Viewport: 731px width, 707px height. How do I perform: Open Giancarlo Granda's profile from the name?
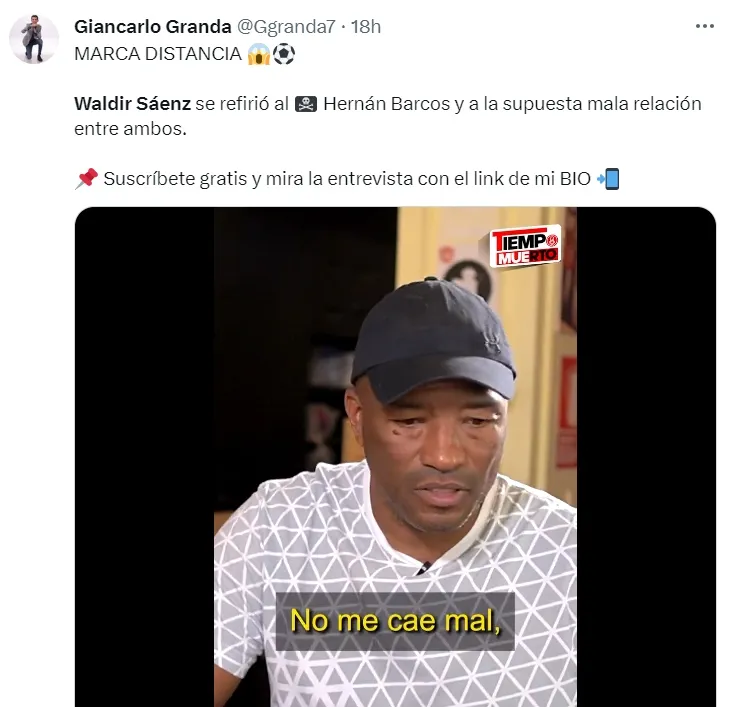(x=152, y=27)
